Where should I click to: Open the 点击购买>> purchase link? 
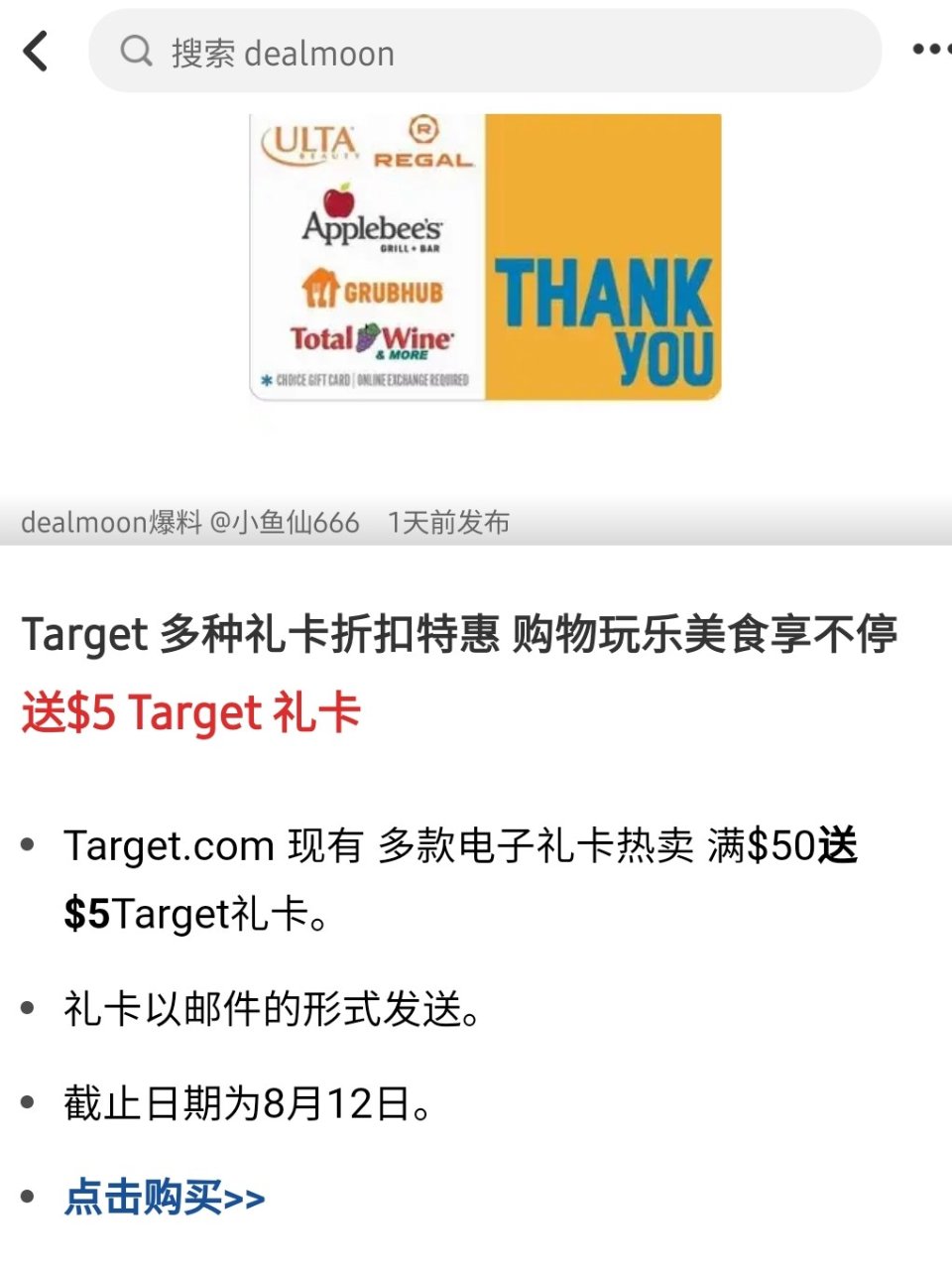[165, 1198]
